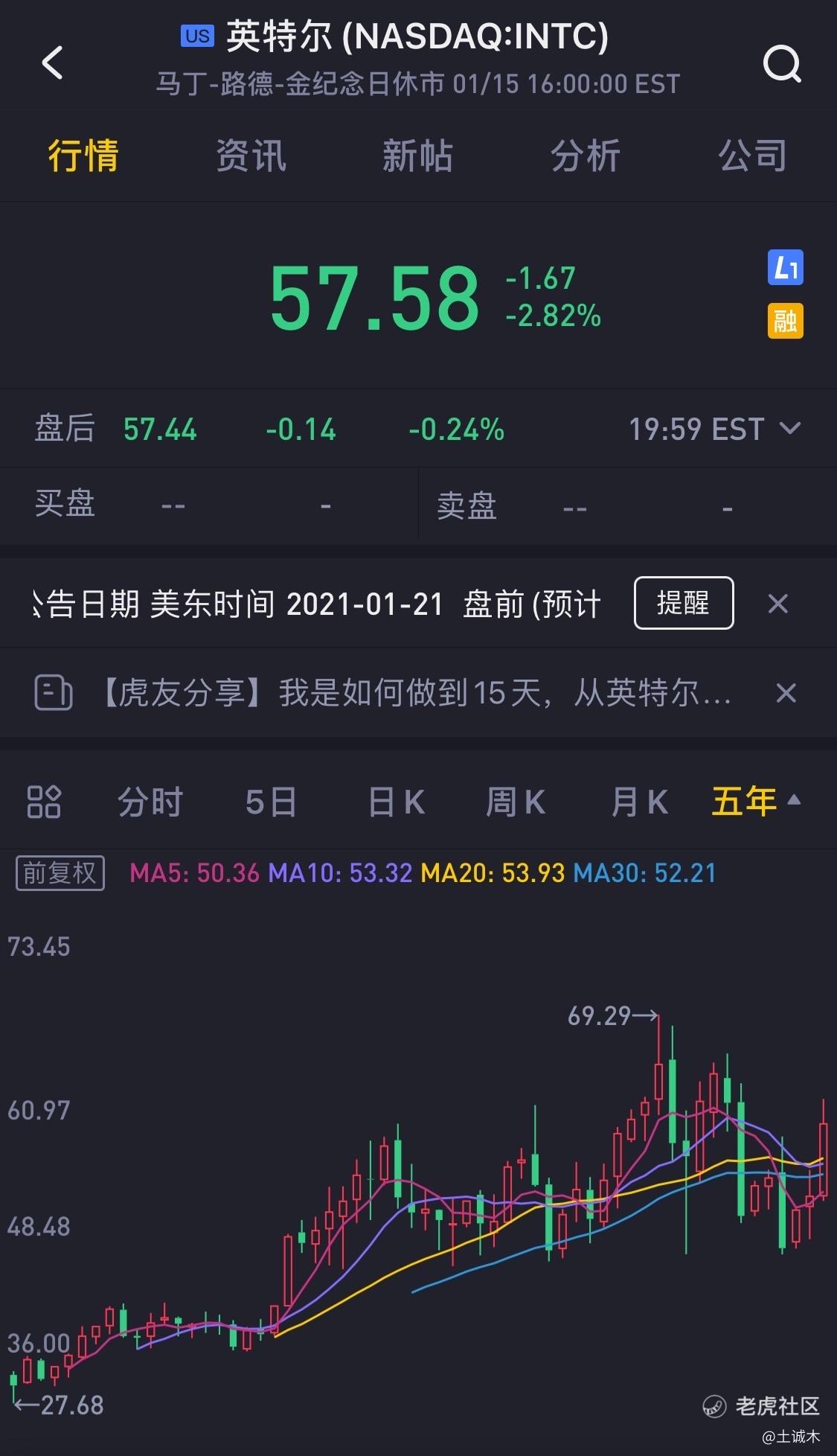This screenshot has height=1456, width=837.
Task: Switch chart to 月K
Action: pos(639,802)
